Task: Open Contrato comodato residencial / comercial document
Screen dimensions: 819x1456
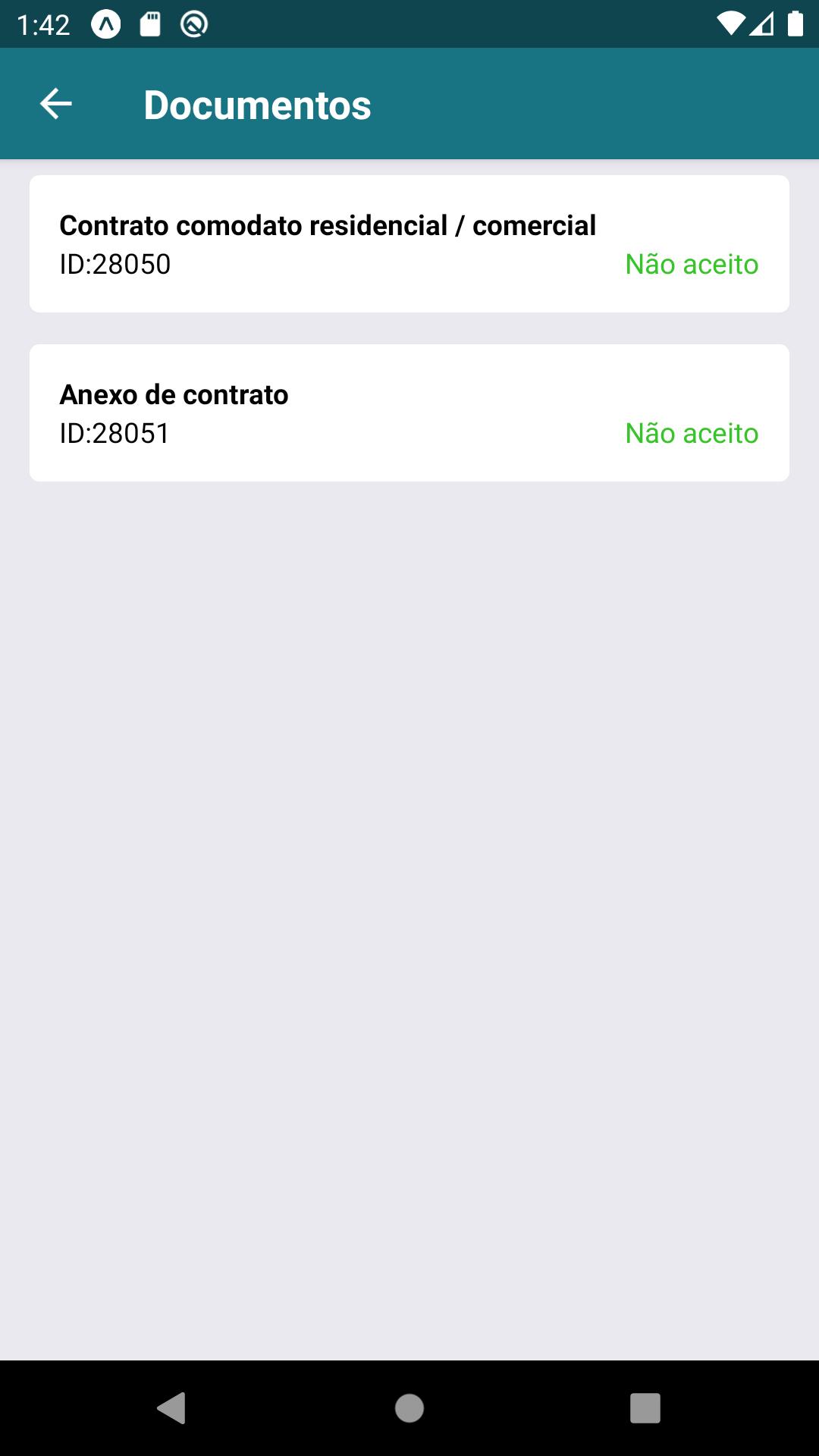Action: (x=409, y=243)
